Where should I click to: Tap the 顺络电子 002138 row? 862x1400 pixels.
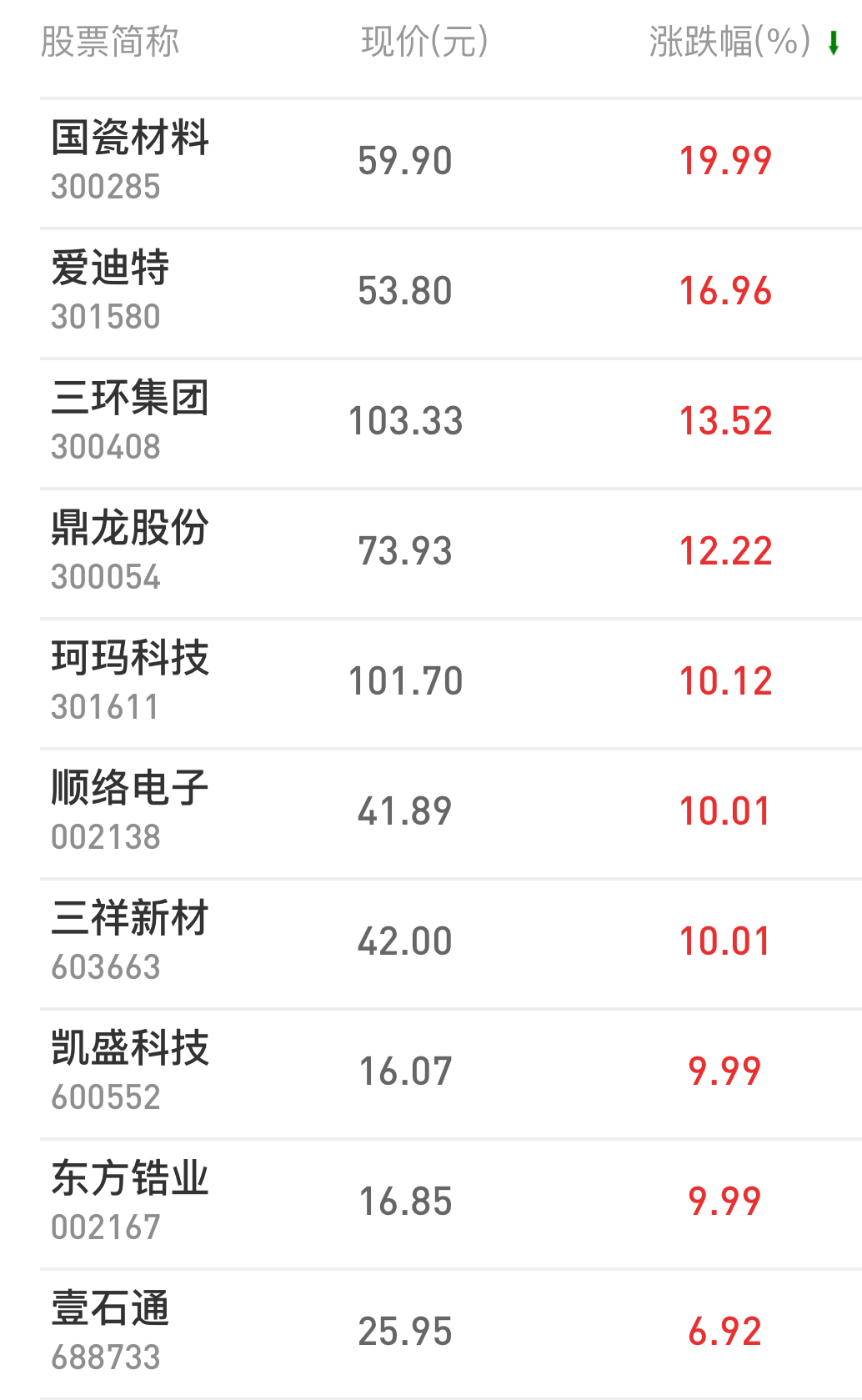coord(451,813)
